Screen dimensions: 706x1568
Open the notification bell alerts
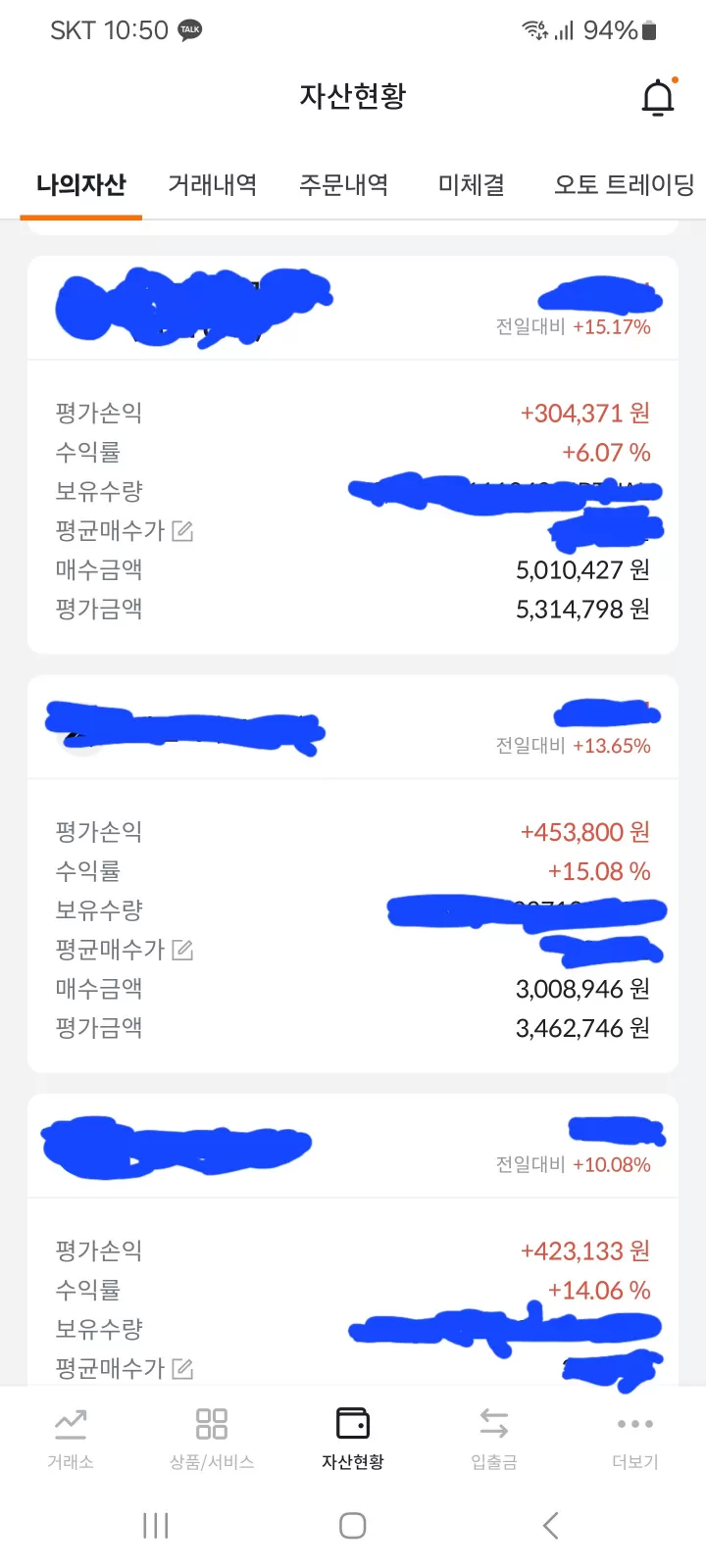coord(659,96)
